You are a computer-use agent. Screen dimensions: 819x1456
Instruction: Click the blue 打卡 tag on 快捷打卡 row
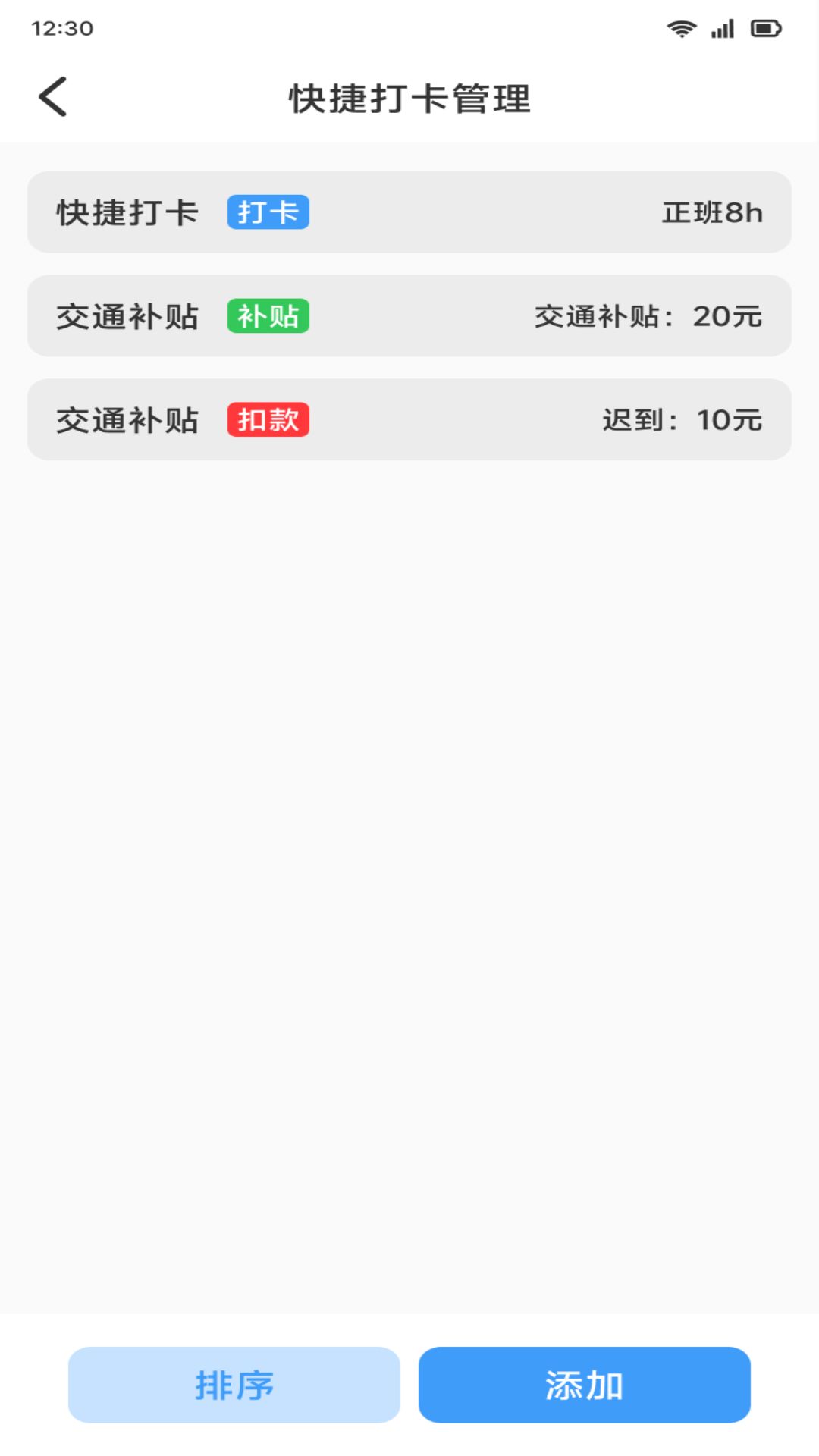(269, 213)
